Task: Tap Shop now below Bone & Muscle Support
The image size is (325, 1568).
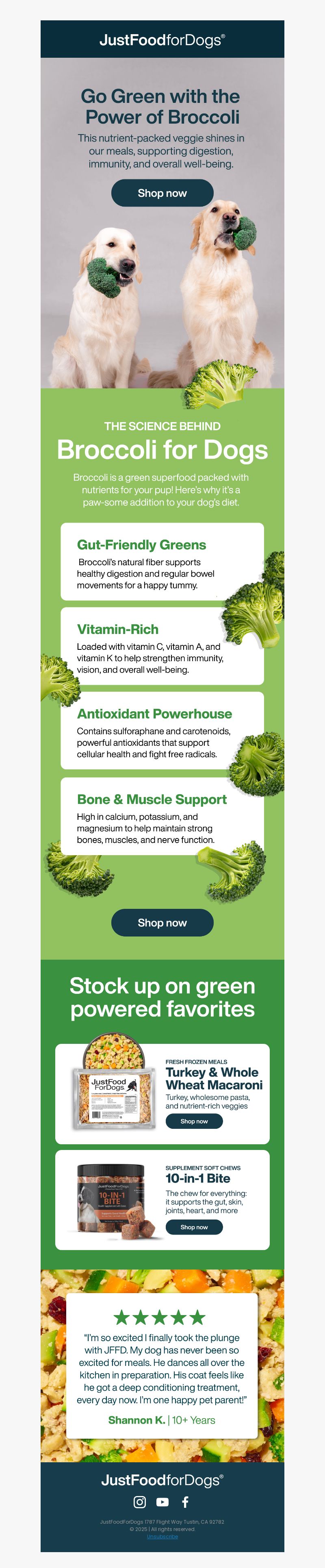Action: coord(162,922)
